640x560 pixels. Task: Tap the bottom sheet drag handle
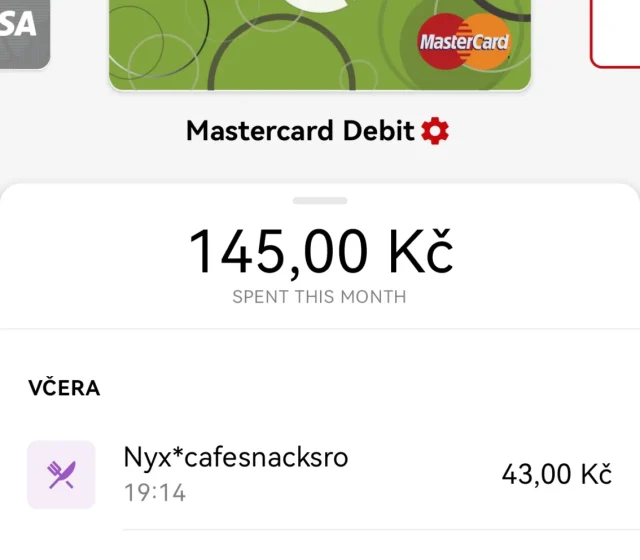(320, 201)
